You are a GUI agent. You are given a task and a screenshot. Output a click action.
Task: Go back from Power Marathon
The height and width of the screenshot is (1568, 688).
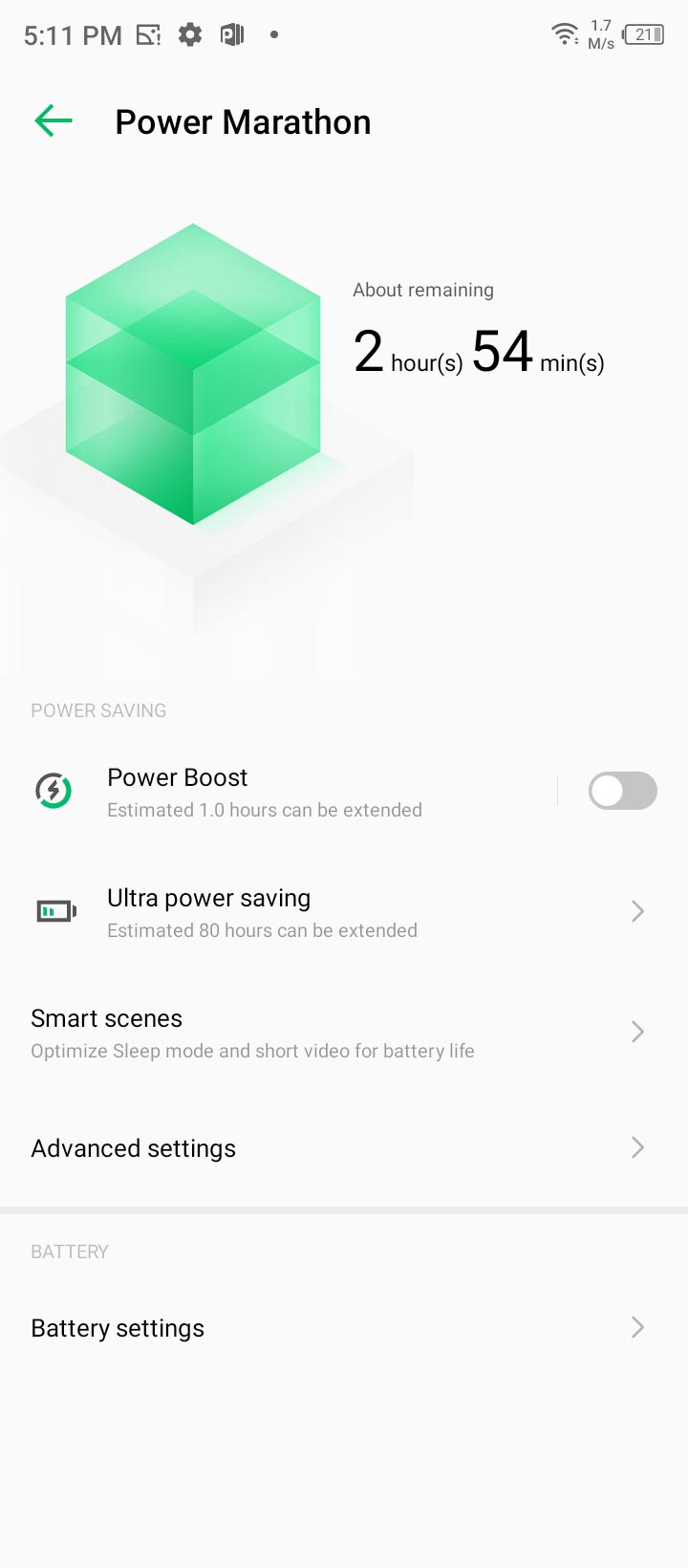(54, 121)
